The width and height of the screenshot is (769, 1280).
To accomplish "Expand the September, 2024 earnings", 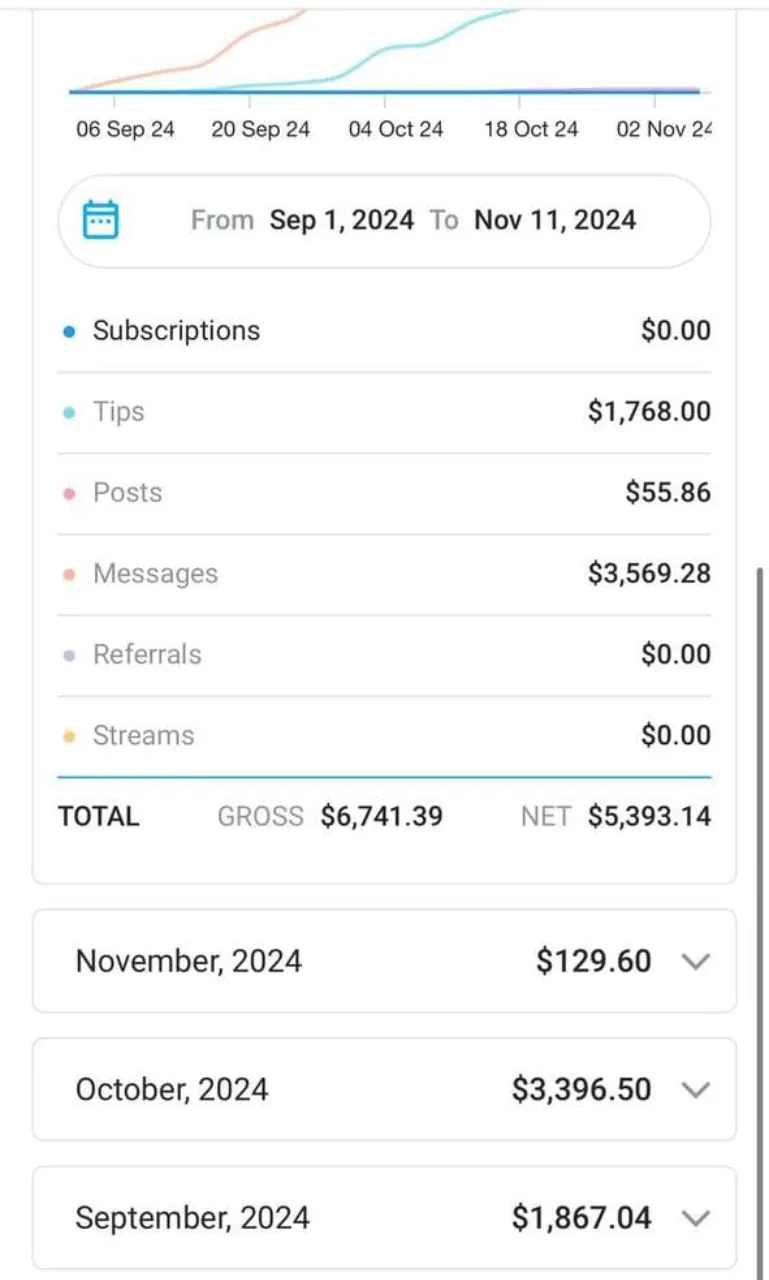I will coord(384,1217).
